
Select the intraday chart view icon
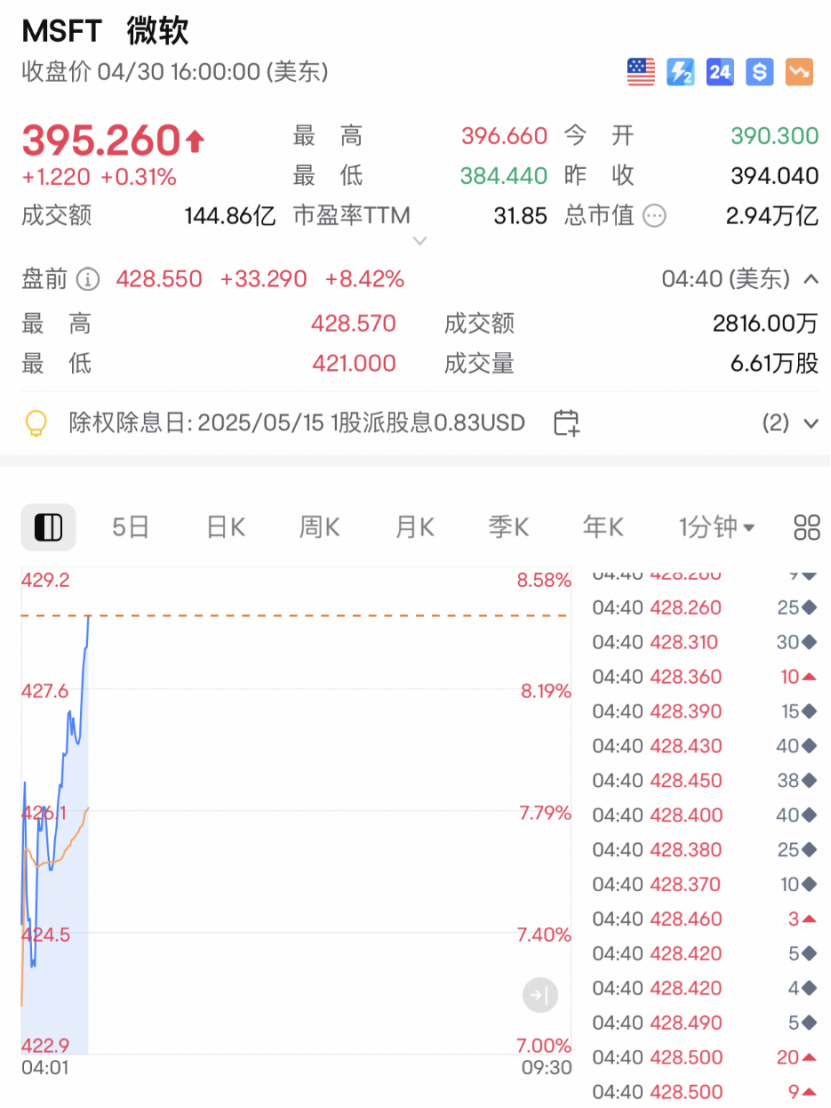(48, 527)
